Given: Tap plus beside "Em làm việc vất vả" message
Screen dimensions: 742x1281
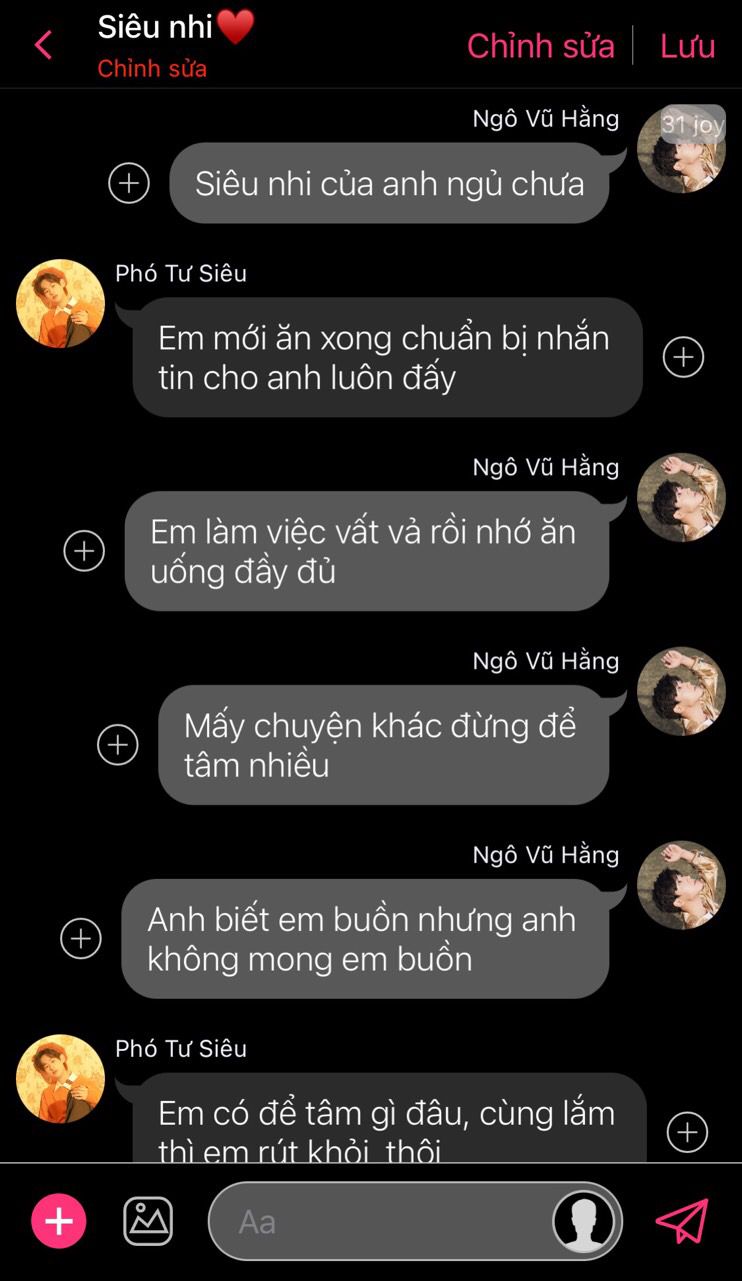Looking at the screenshot, I should coord(84,551).
